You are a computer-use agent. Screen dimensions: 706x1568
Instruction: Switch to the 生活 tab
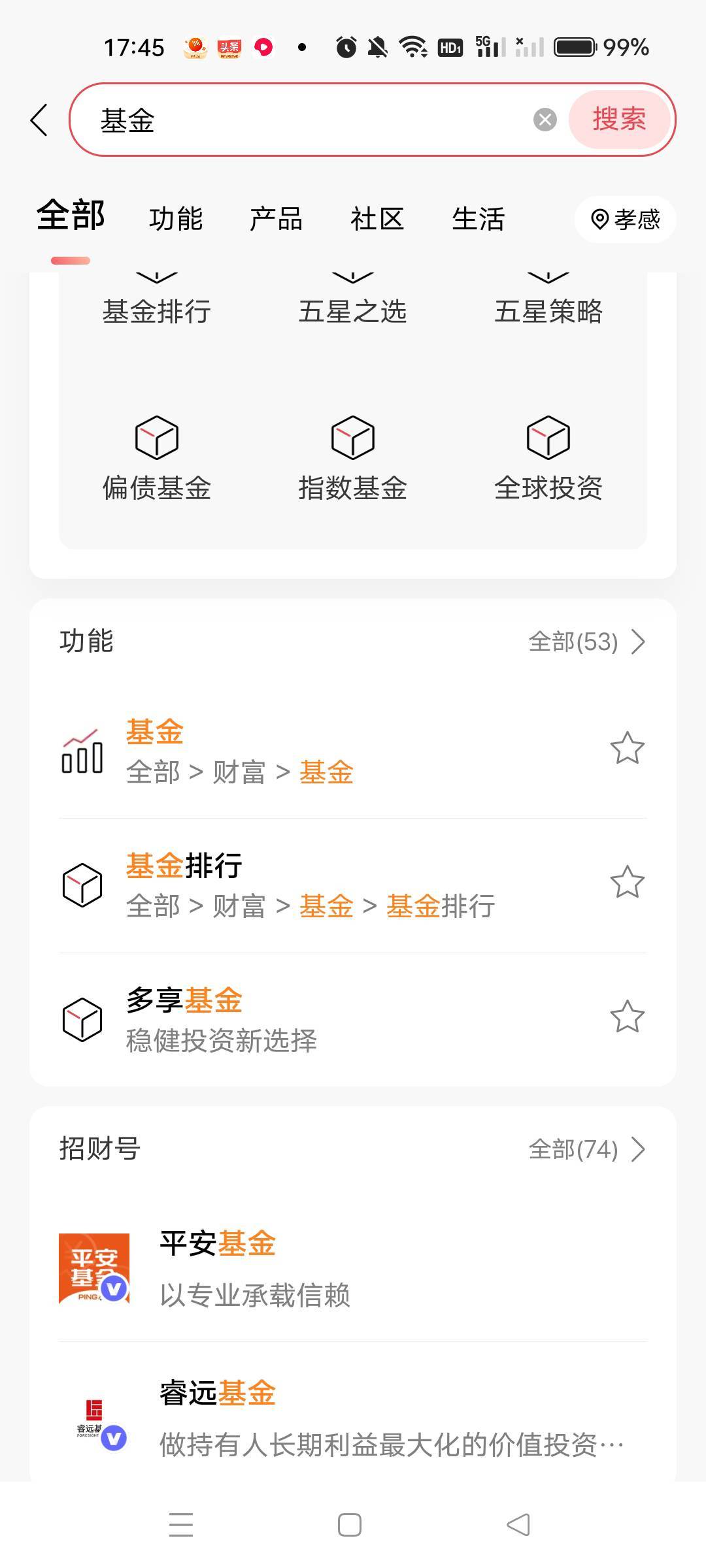478,219
